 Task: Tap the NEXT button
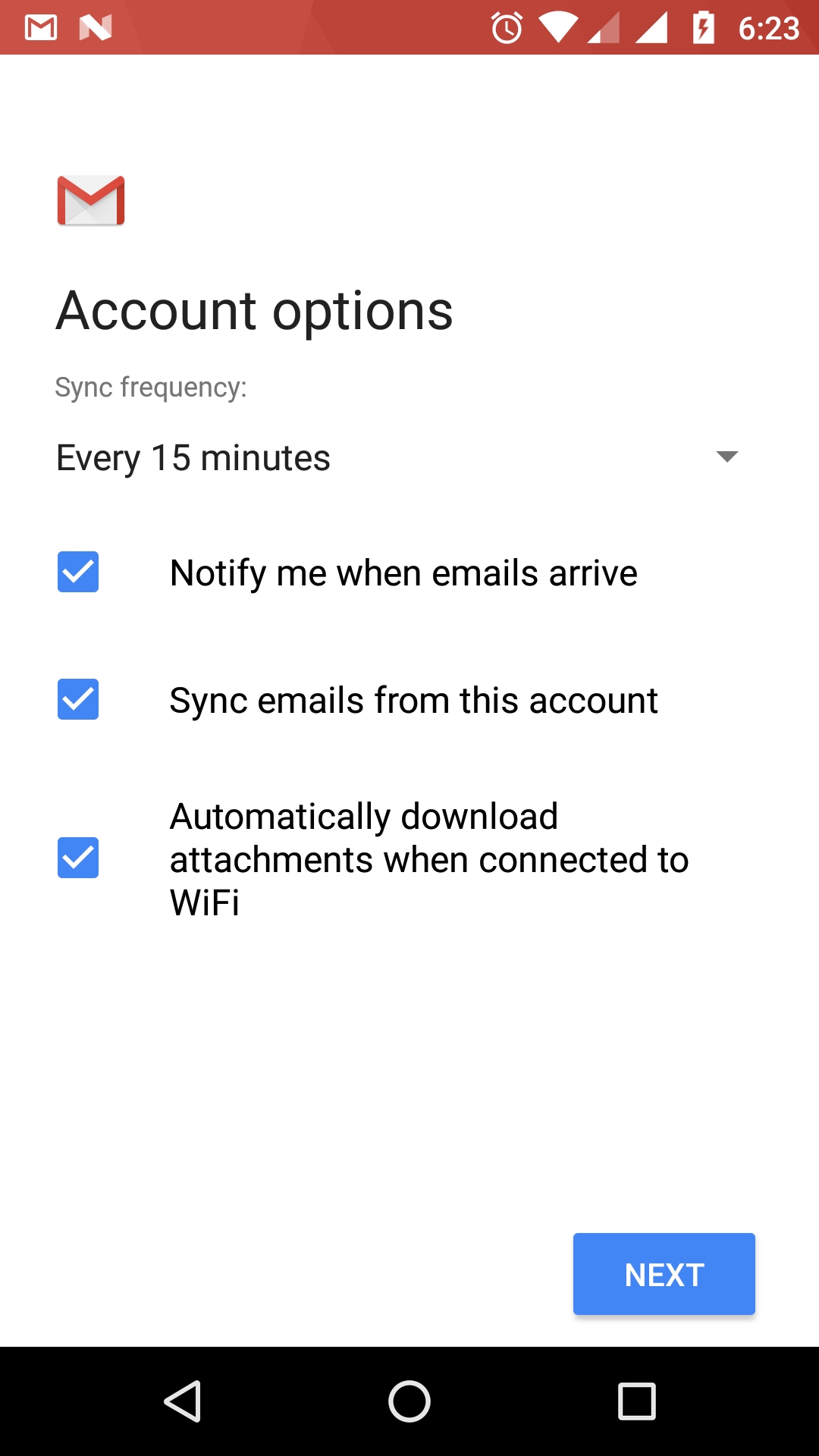pos(664,1274)
